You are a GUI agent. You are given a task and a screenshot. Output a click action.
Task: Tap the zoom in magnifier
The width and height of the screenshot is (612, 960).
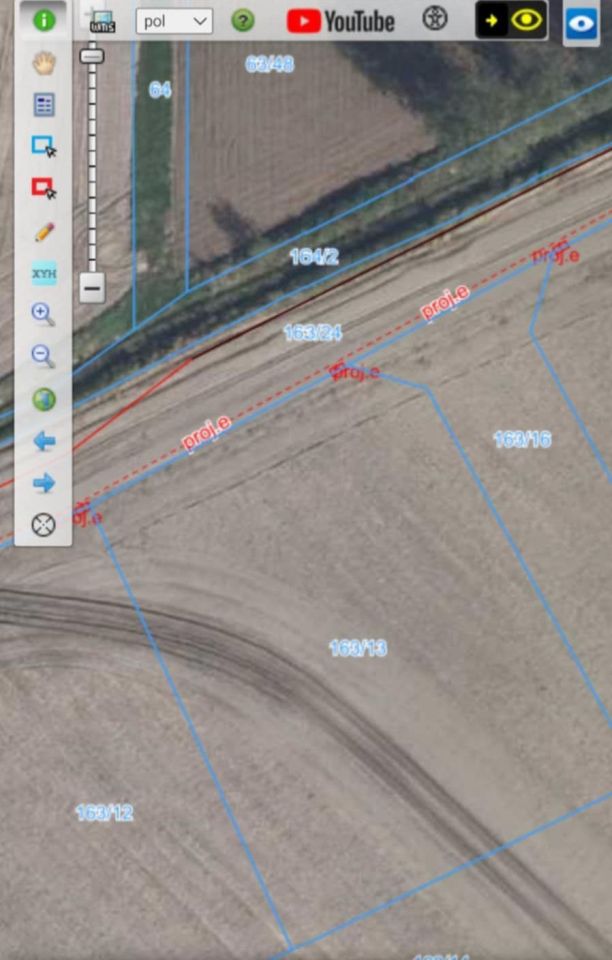tap(43, 315)
